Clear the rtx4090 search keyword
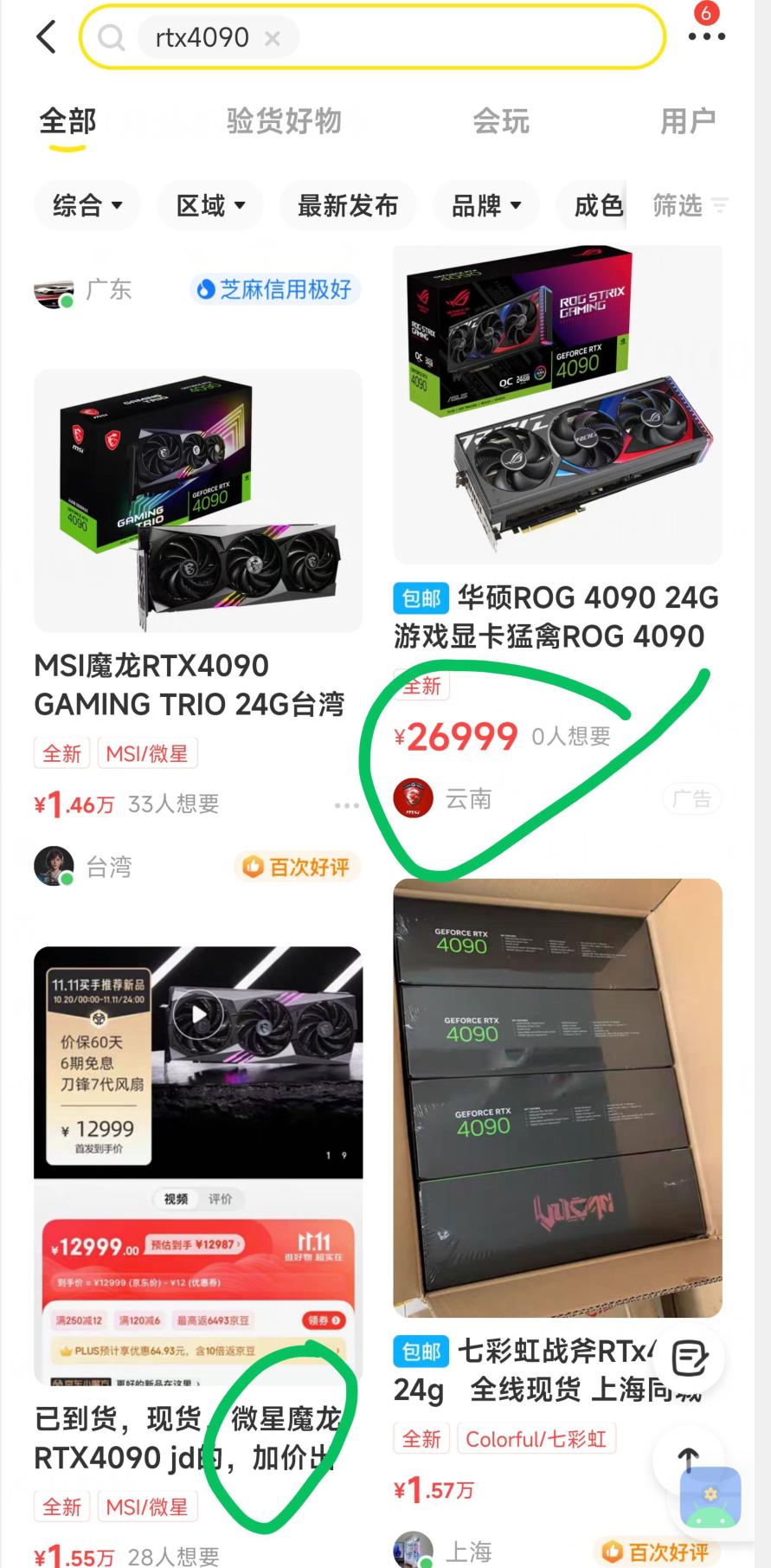Viewport: 771px width, 1568px height. [273, 38]
